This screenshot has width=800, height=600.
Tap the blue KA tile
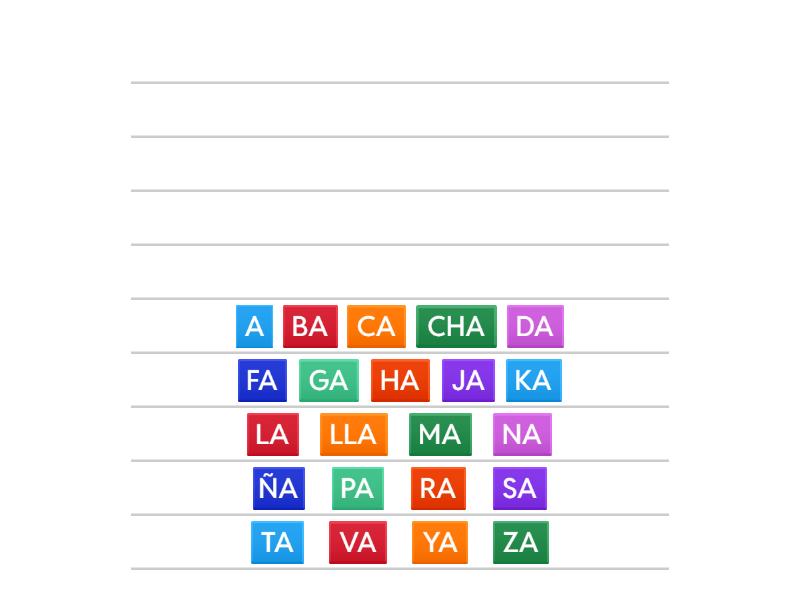pyautogui.click(x=533, y=381)
